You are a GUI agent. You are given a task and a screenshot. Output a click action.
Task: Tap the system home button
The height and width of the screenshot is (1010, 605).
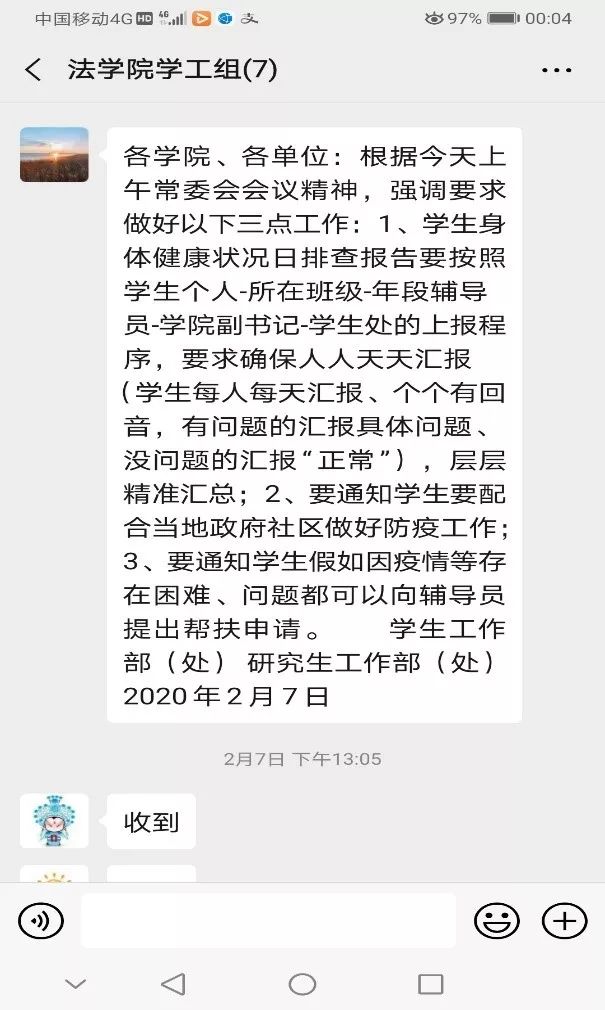coord(302,984)
